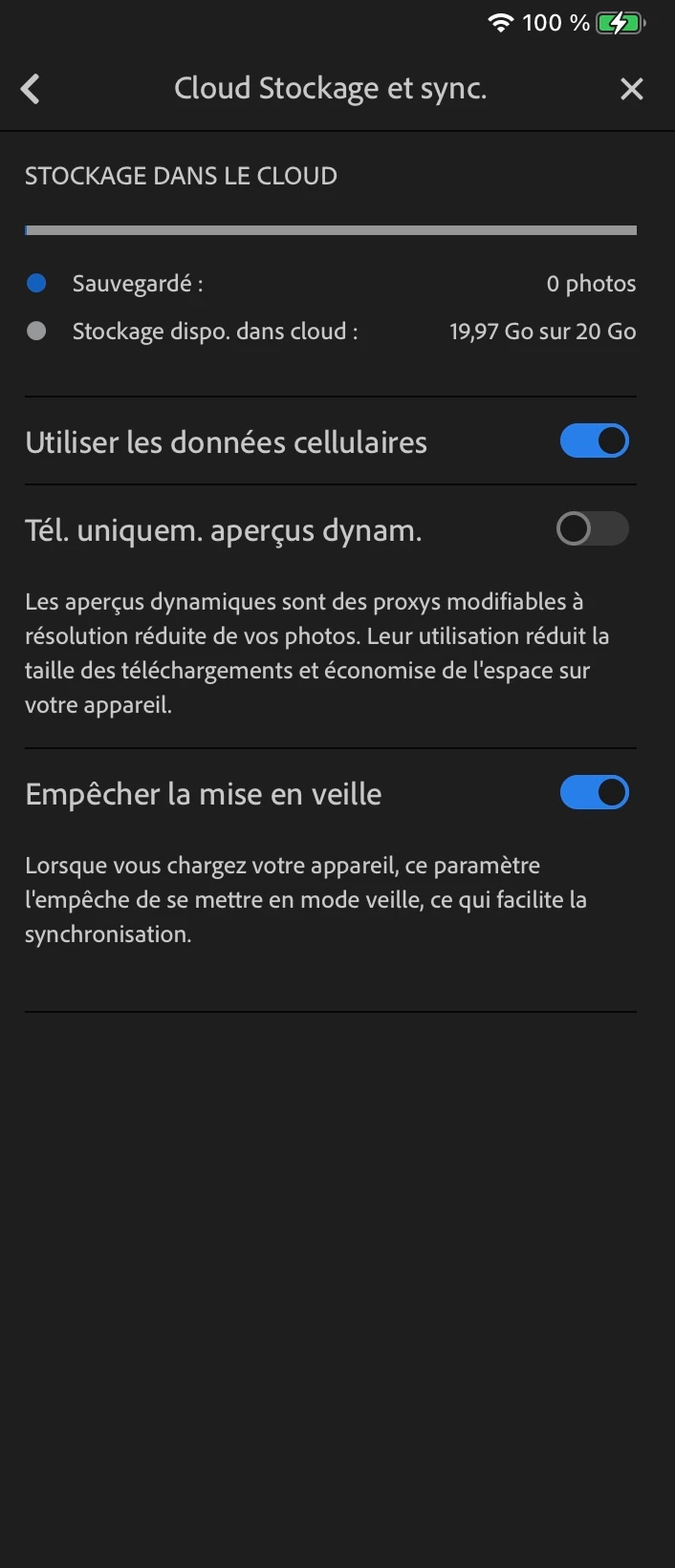
Task: Go back from Cloud Stockage et sync.
Action: [x=31, y=89]
